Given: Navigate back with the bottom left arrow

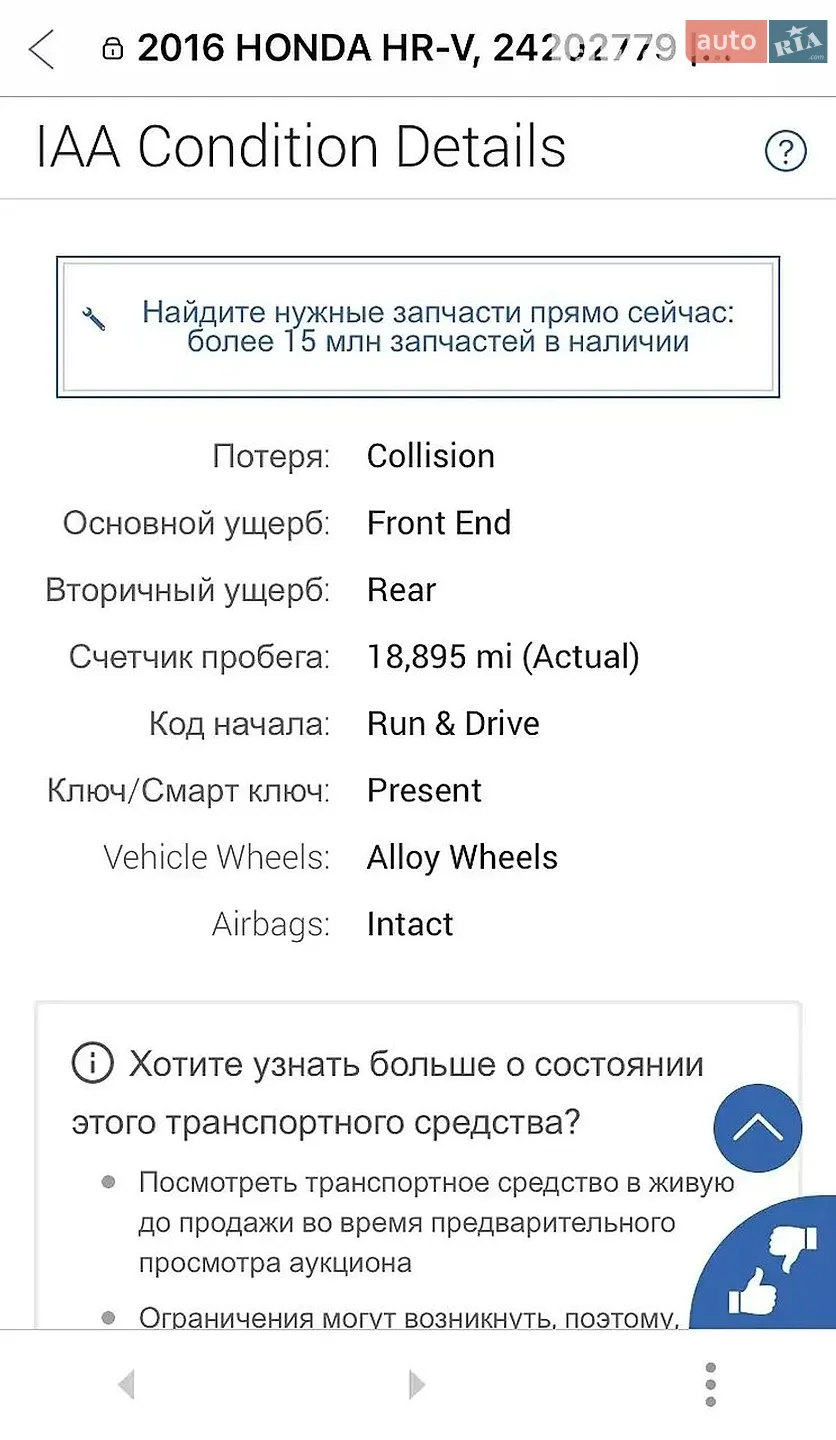Looking at the screenshot, I should click(x=125, y=1385).
